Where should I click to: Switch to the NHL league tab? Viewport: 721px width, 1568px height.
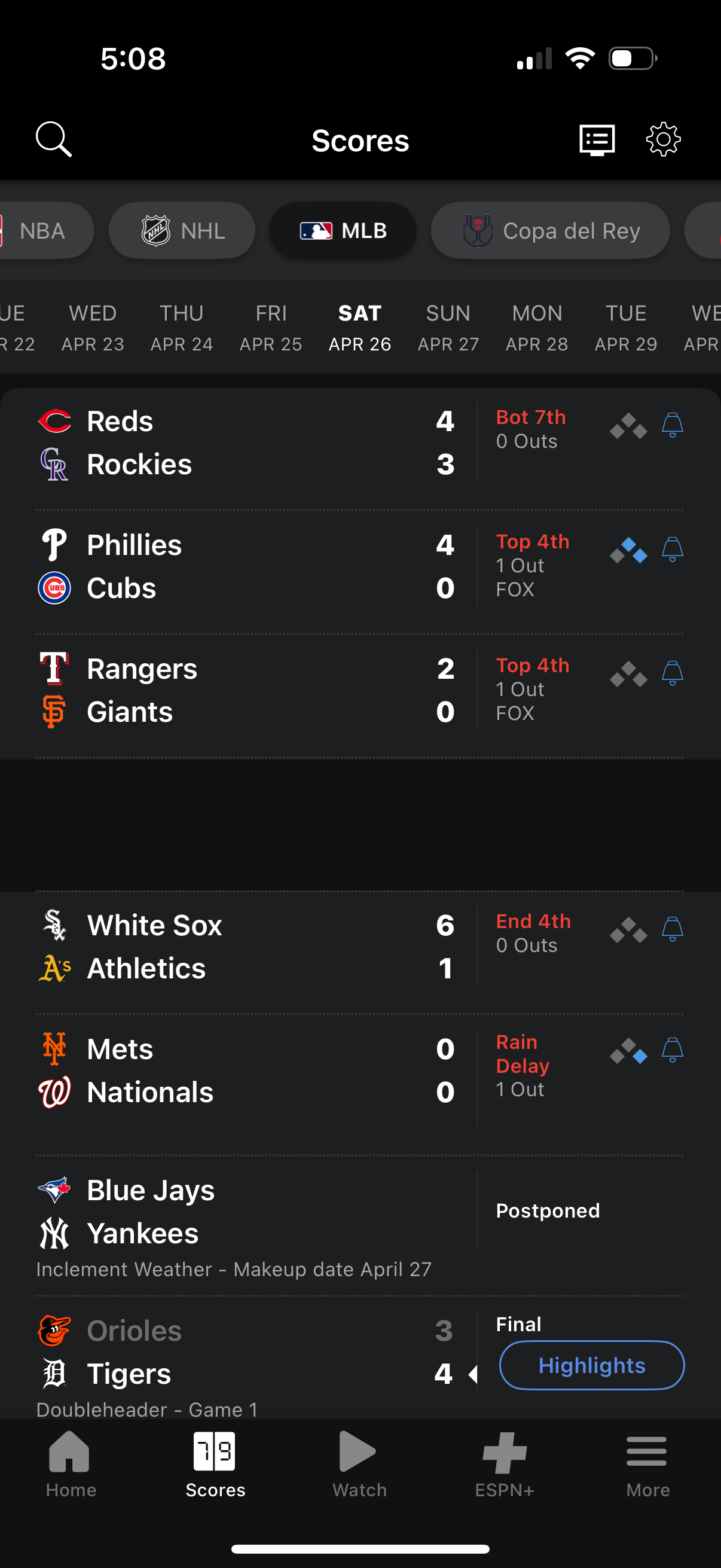[181, 231]
